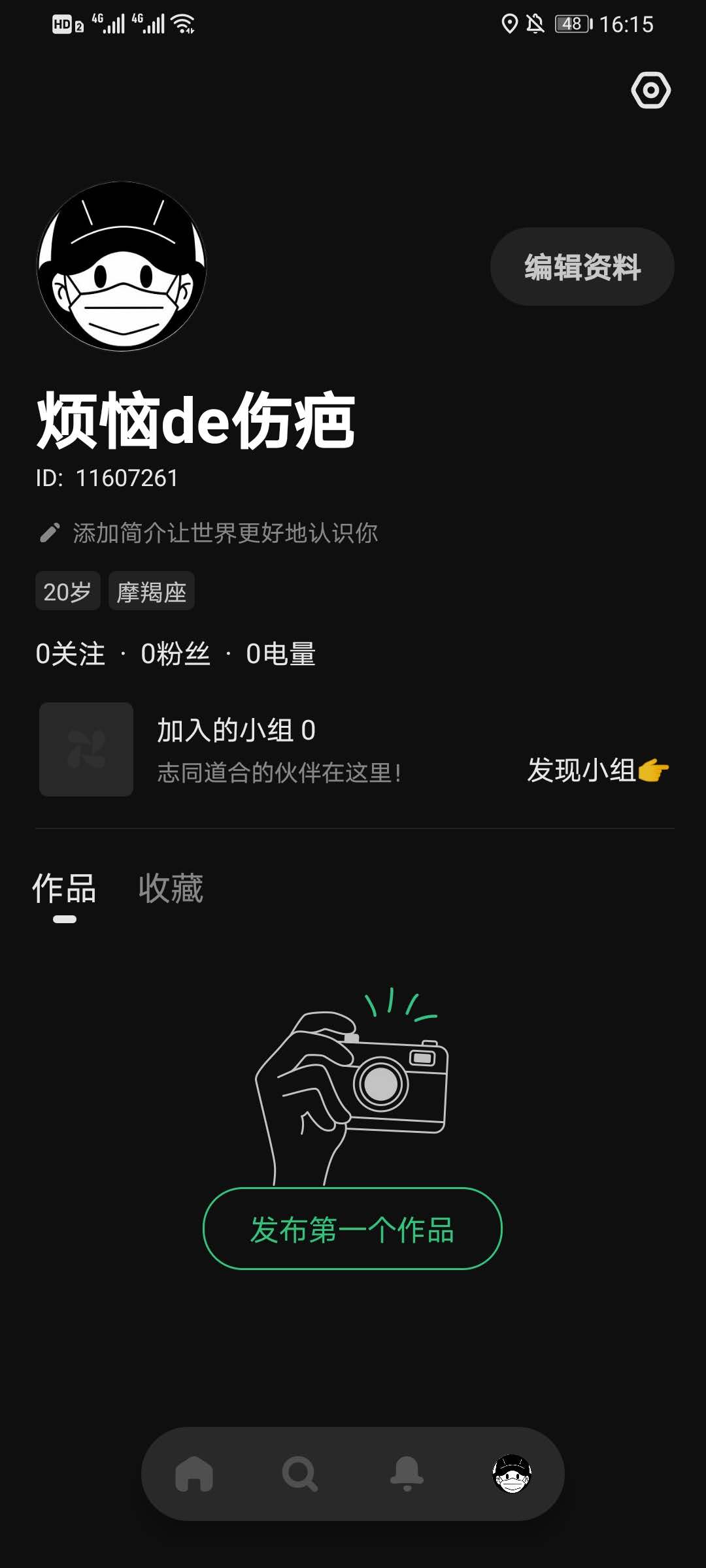The height and width of the screenshot is (1568, 706).
Task: Open the 加入的小组 row
Action: [x=235, y=749]
